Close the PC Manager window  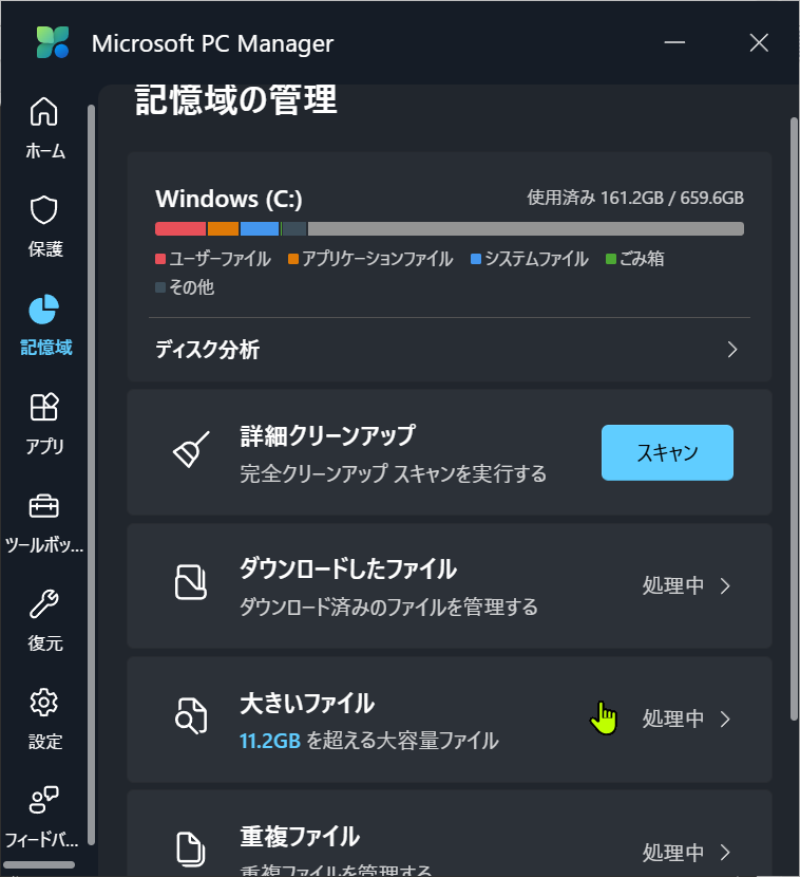click(759, 43)
